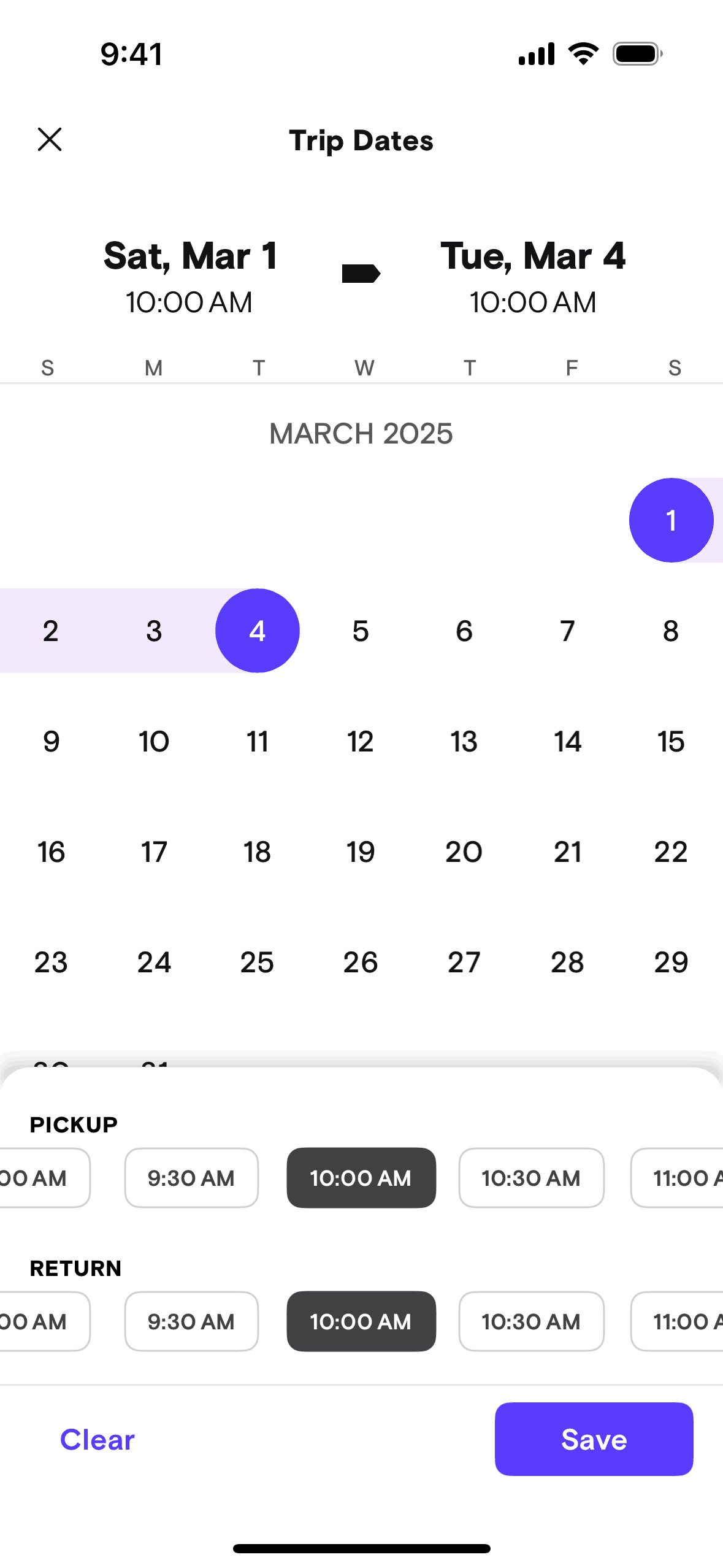Choose March 12 on the calendar

click(x=361, y=741)
